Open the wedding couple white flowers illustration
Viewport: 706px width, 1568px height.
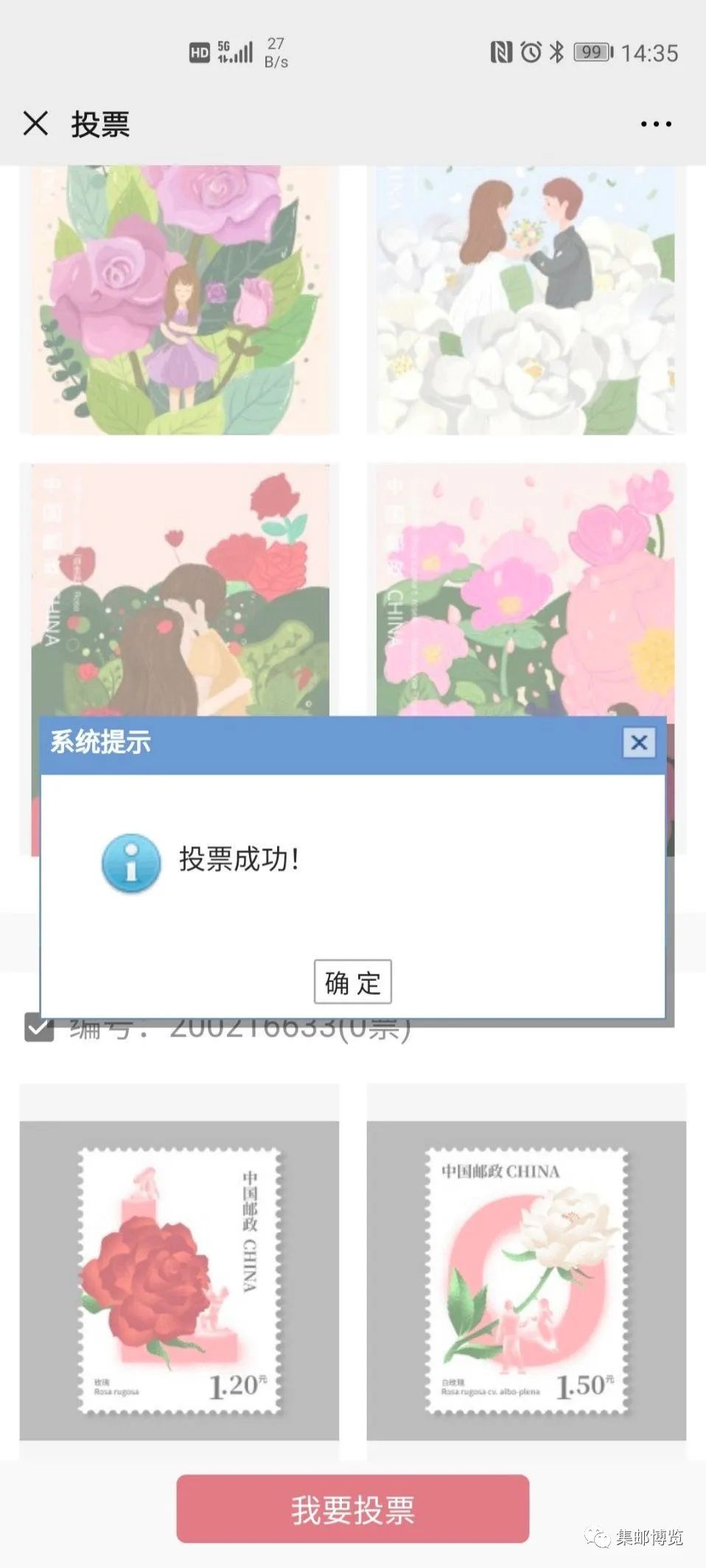[526, 298]
